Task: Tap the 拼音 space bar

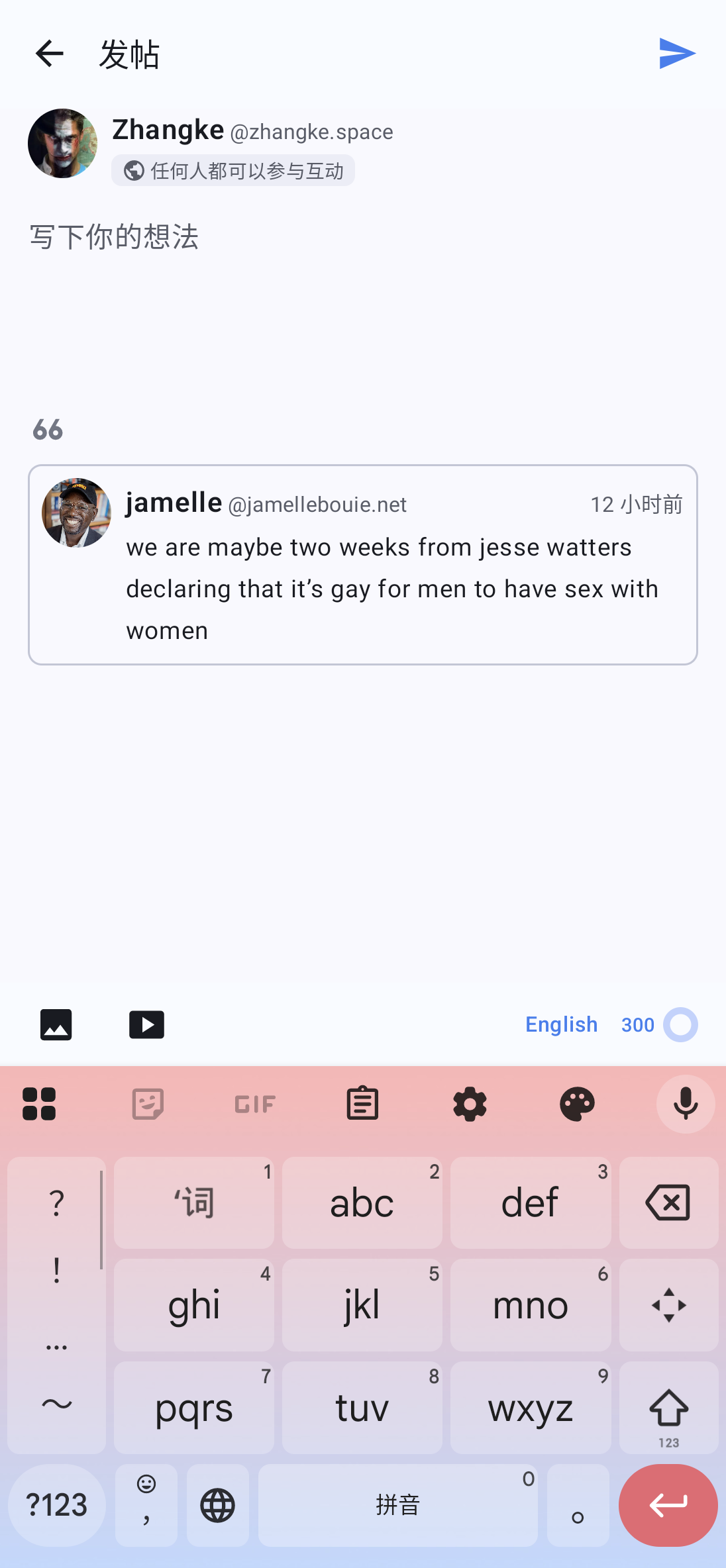Action: click(x=397, y=1505)
